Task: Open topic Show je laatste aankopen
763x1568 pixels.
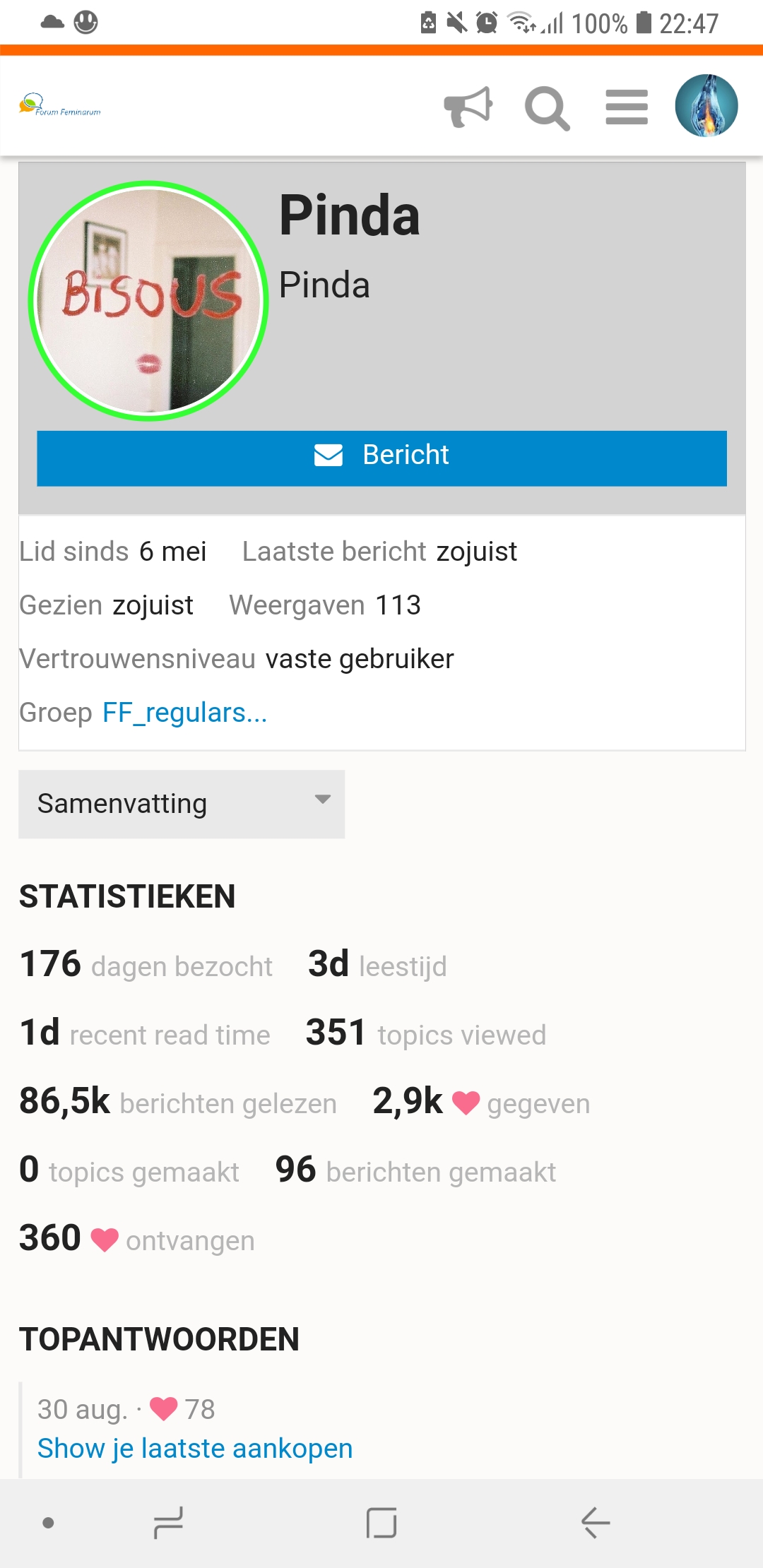Action: click(195, 1448)
